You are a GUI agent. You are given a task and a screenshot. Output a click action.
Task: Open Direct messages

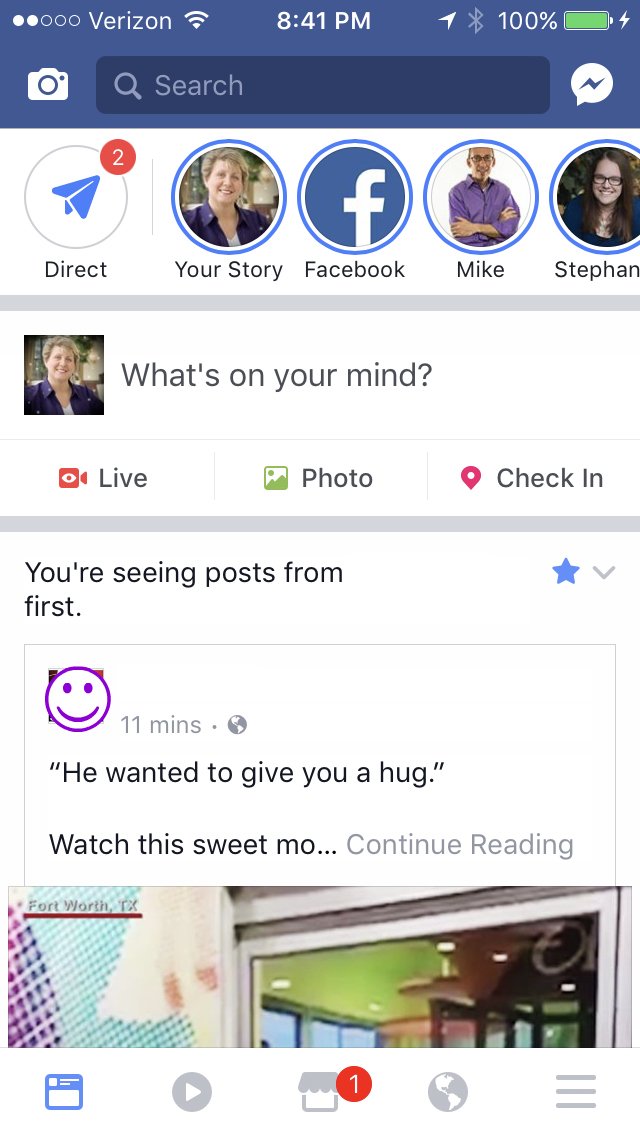(76, 197)
